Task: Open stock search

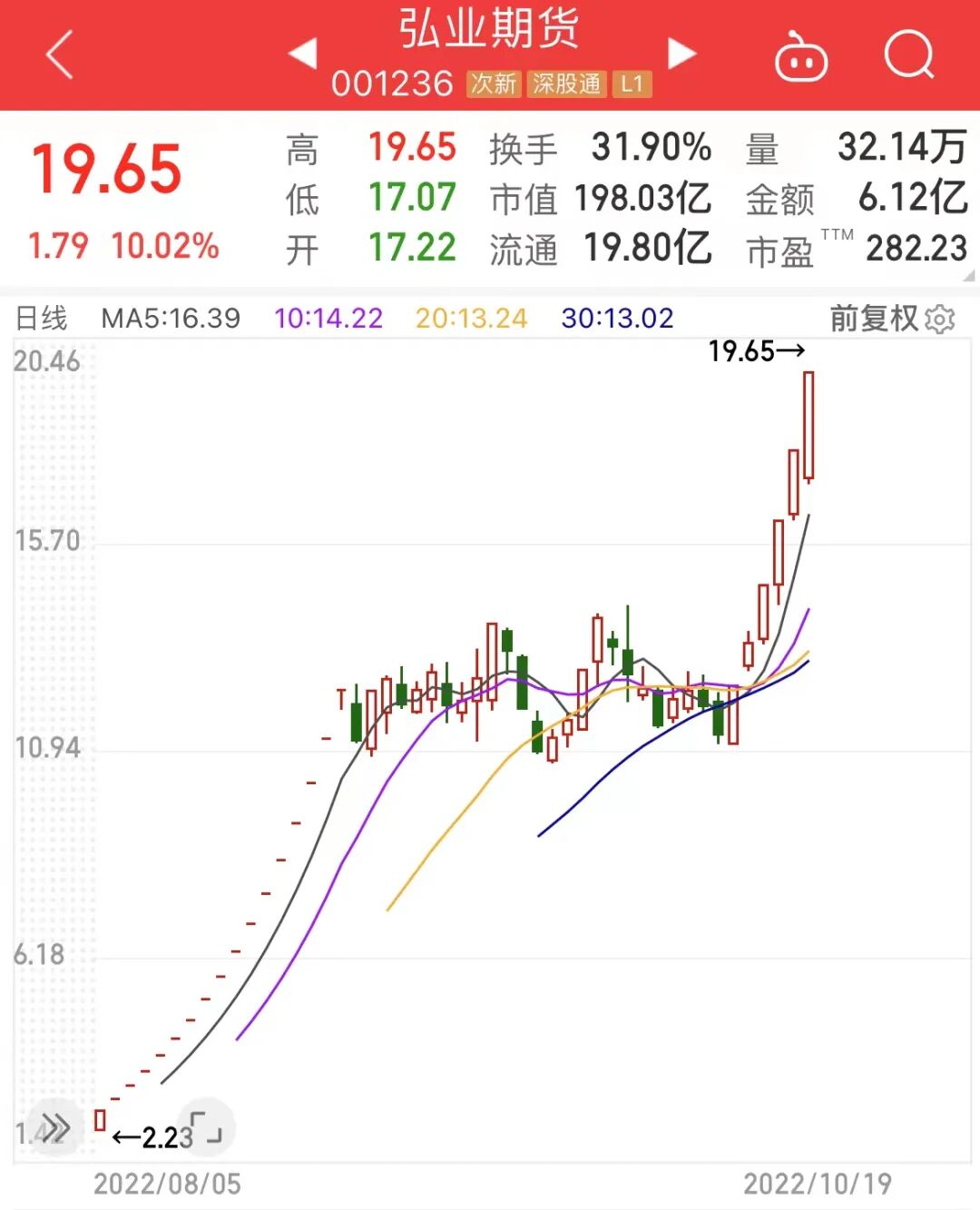Action: click(x=908, y=54)
